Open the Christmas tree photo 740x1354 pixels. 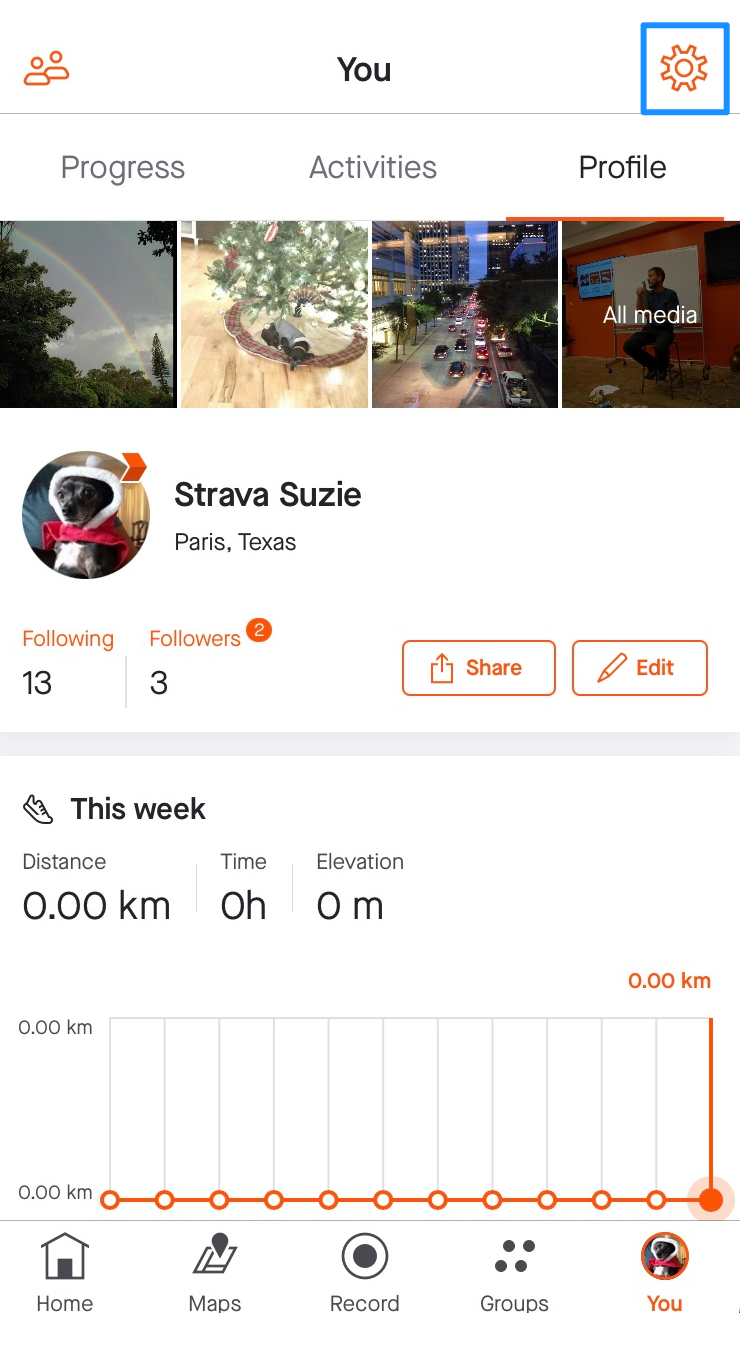tap(274, 314)
